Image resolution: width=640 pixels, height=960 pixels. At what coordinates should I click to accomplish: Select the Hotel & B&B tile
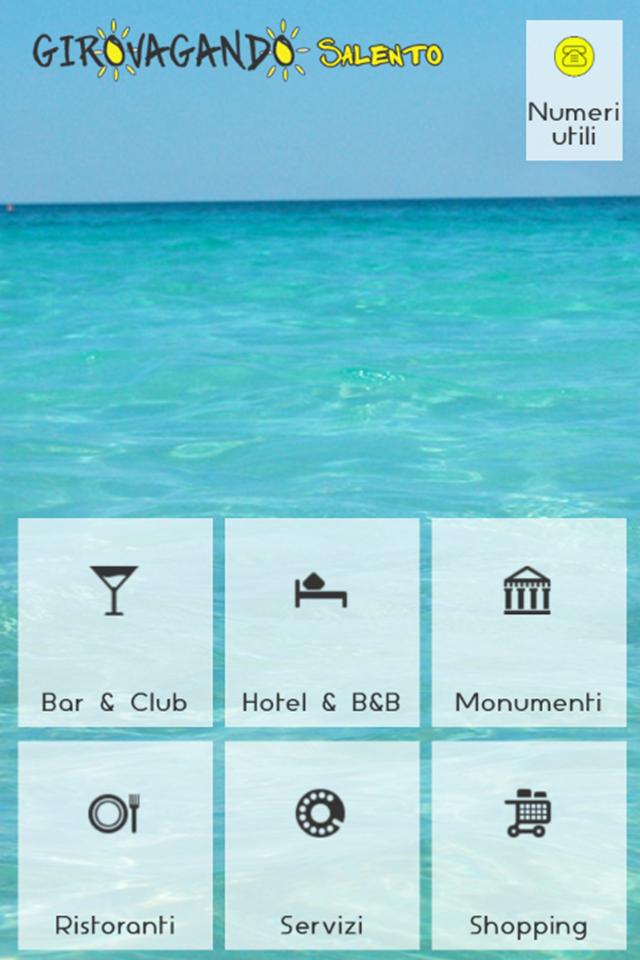322,622
